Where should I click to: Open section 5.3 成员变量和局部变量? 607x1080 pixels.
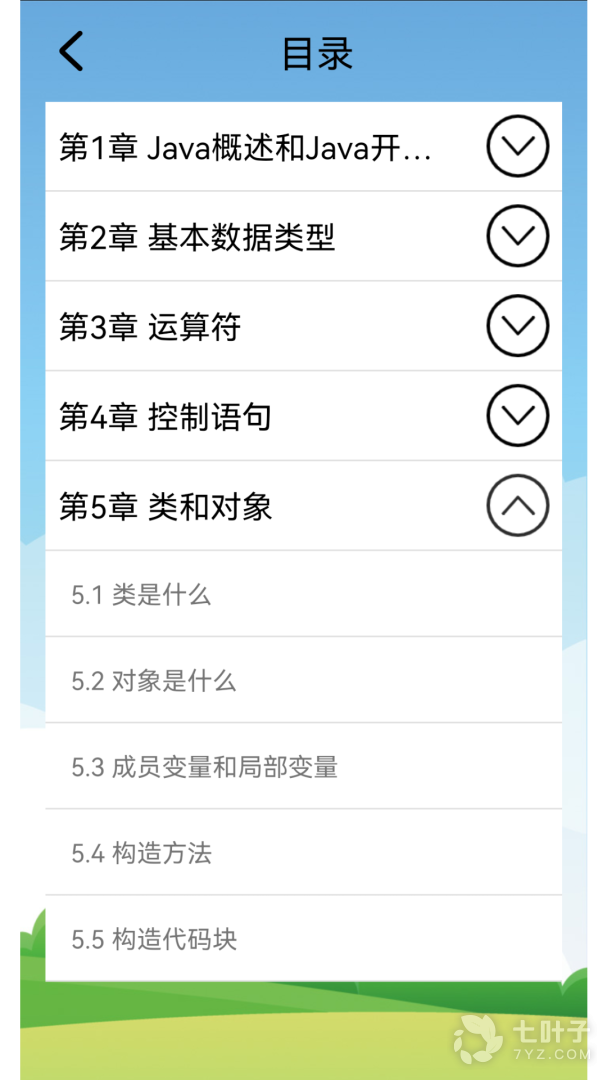[x=204, y=767]
